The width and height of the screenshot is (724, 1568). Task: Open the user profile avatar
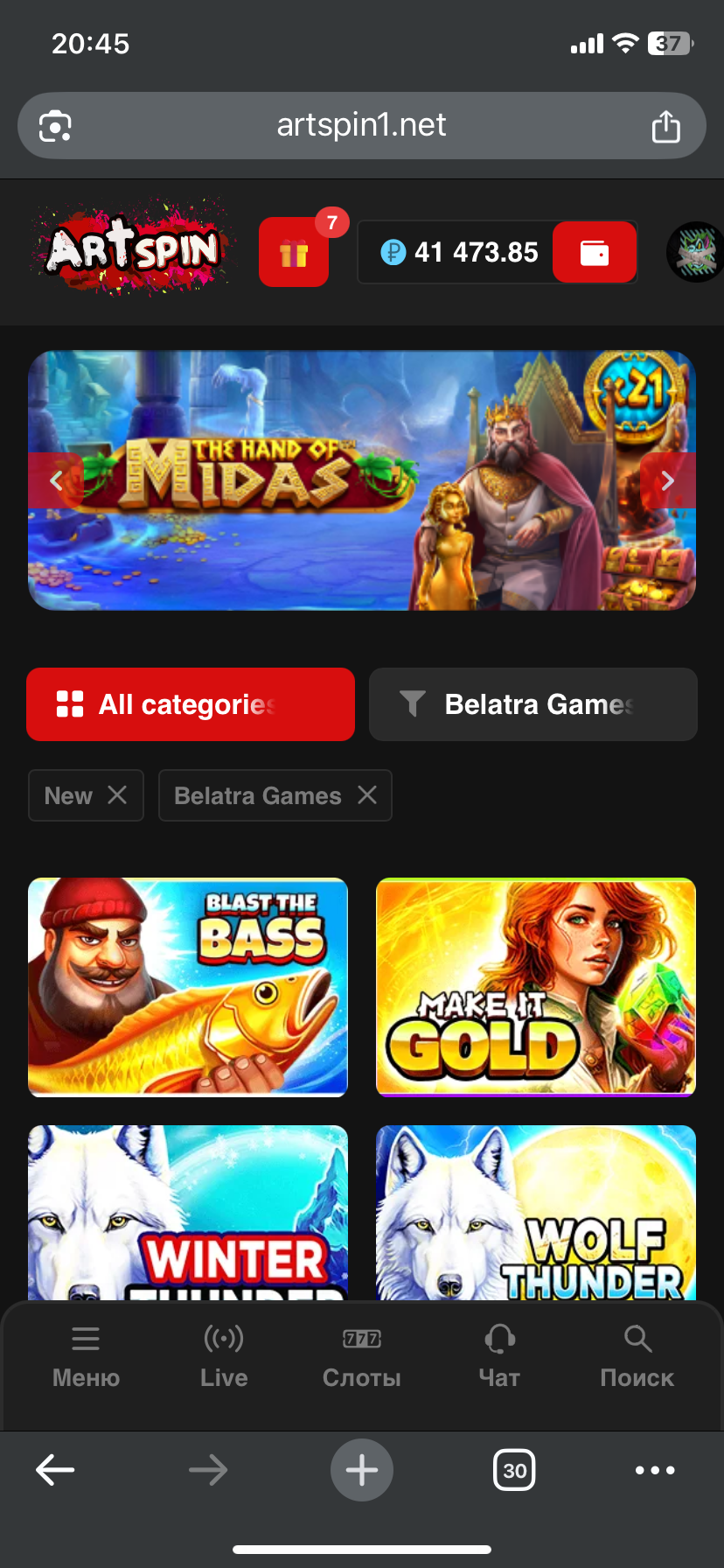(x=696, y=252)
